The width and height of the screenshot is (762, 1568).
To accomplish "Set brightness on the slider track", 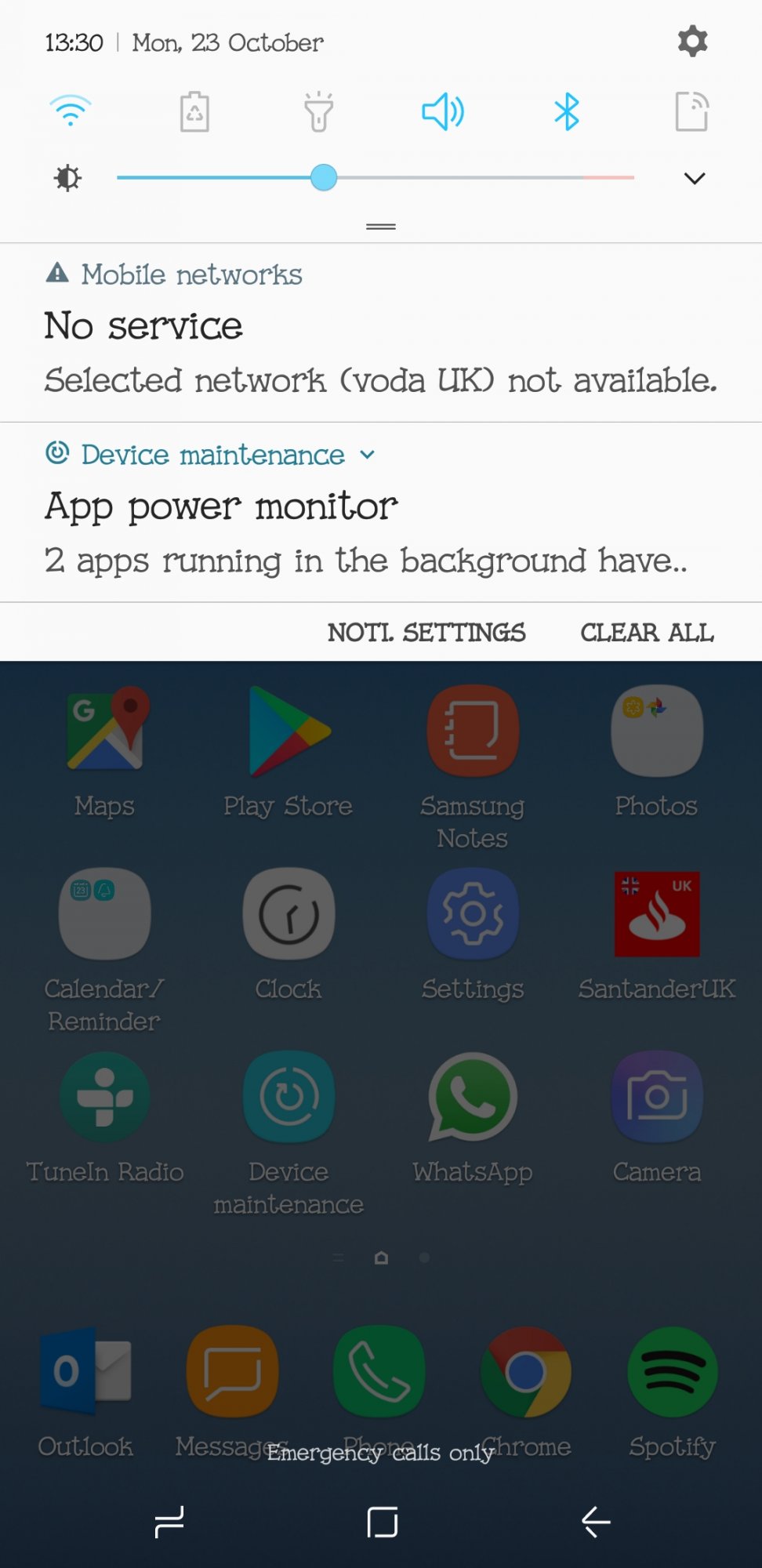I will click(376, 178).
